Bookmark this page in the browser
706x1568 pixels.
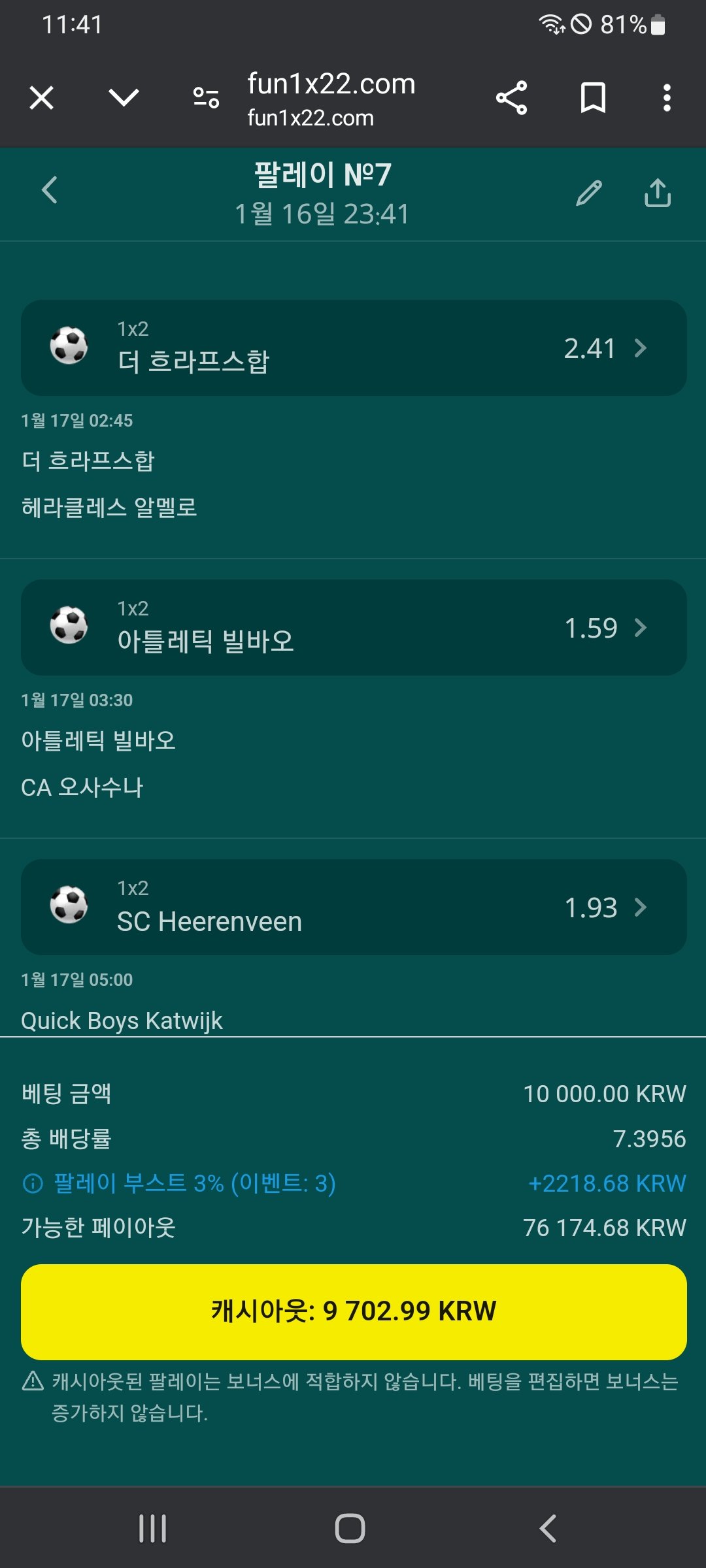[593, 98]
